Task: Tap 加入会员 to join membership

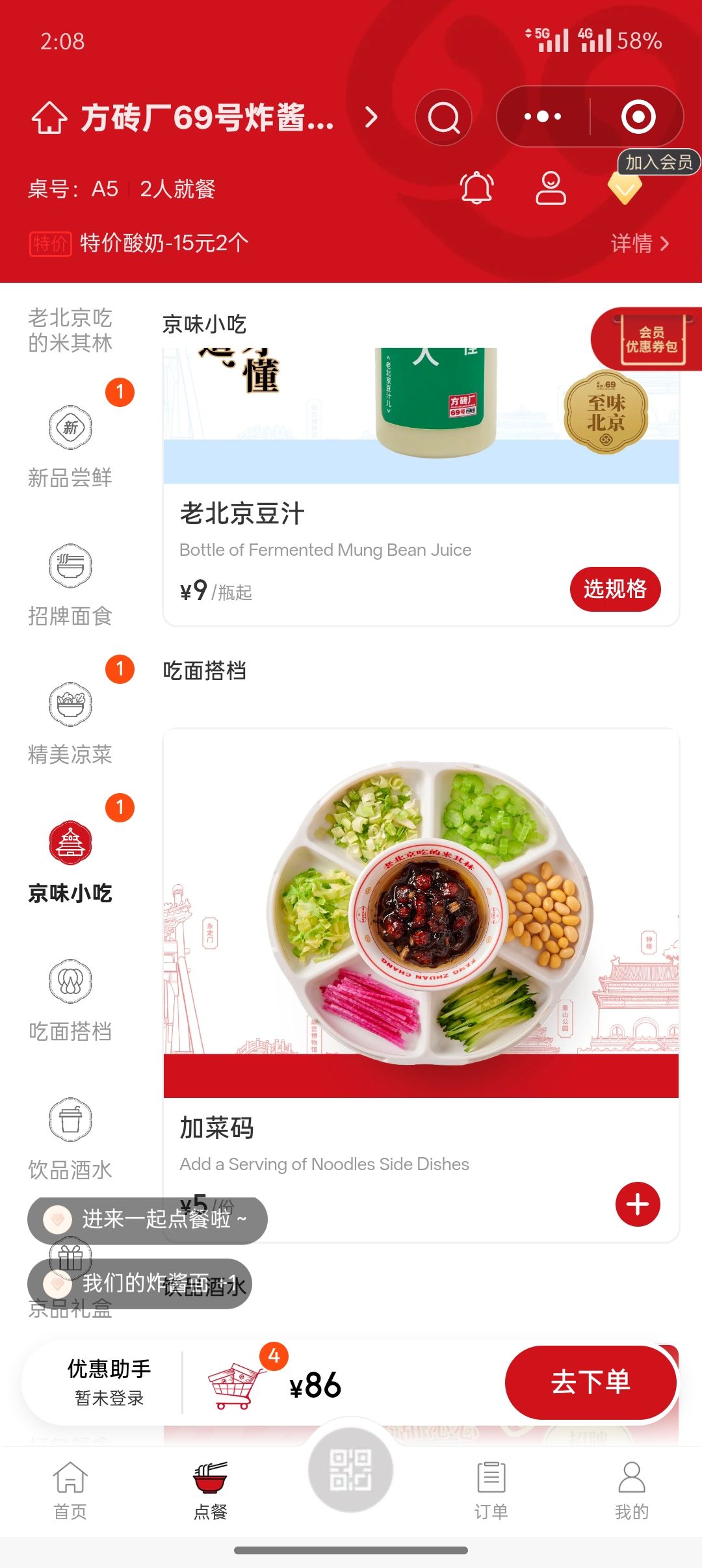Action: 658,163
